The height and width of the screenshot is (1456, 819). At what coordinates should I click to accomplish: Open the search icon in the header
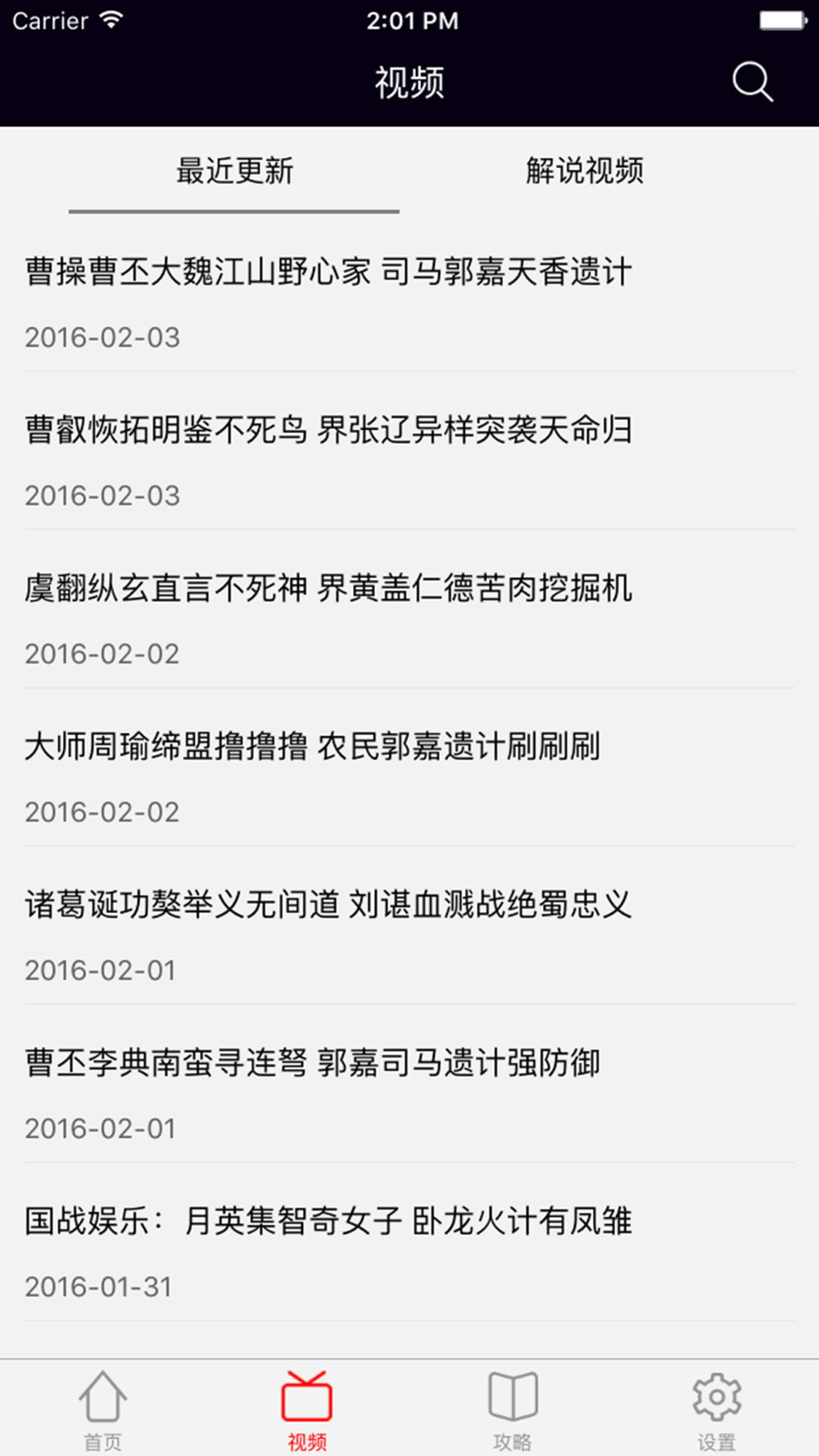752,82
